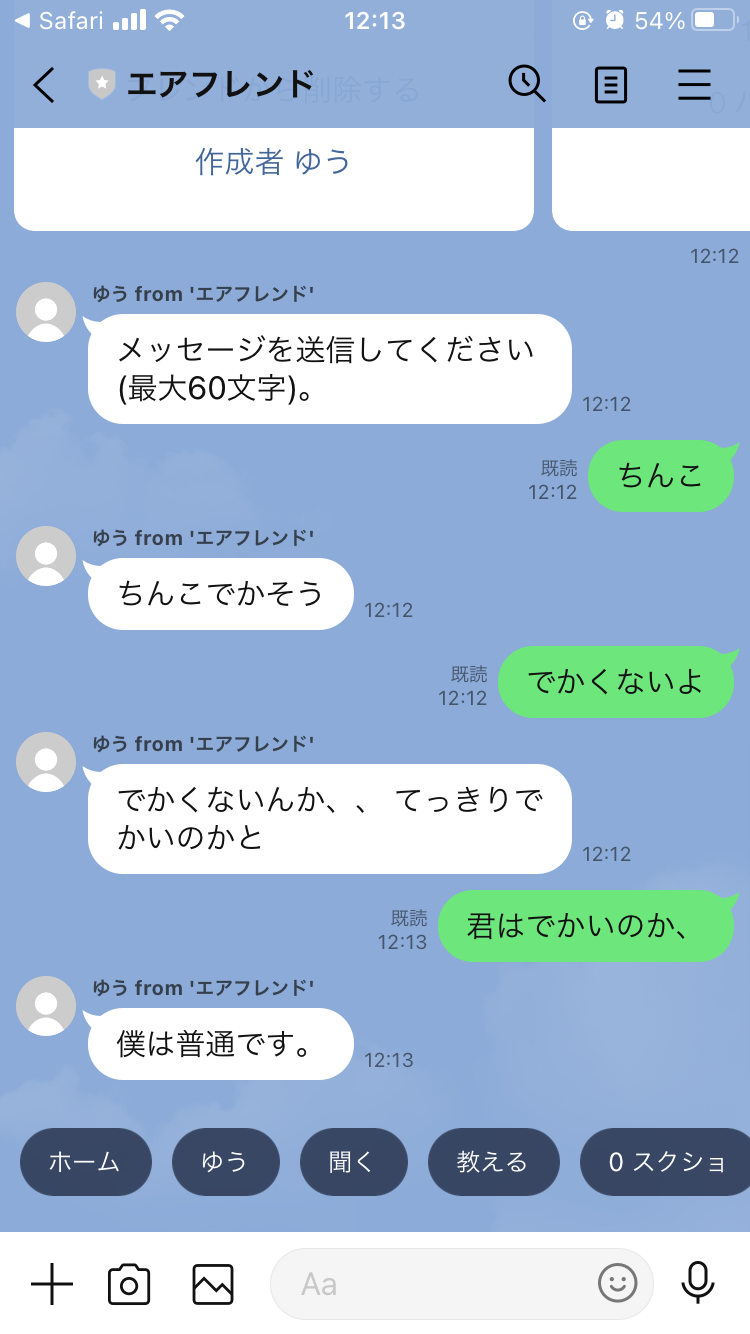750x1334 pixels.
Task: Go back from the エアフレンド chat
Action: pyautogui.click(x=44, y=86)
